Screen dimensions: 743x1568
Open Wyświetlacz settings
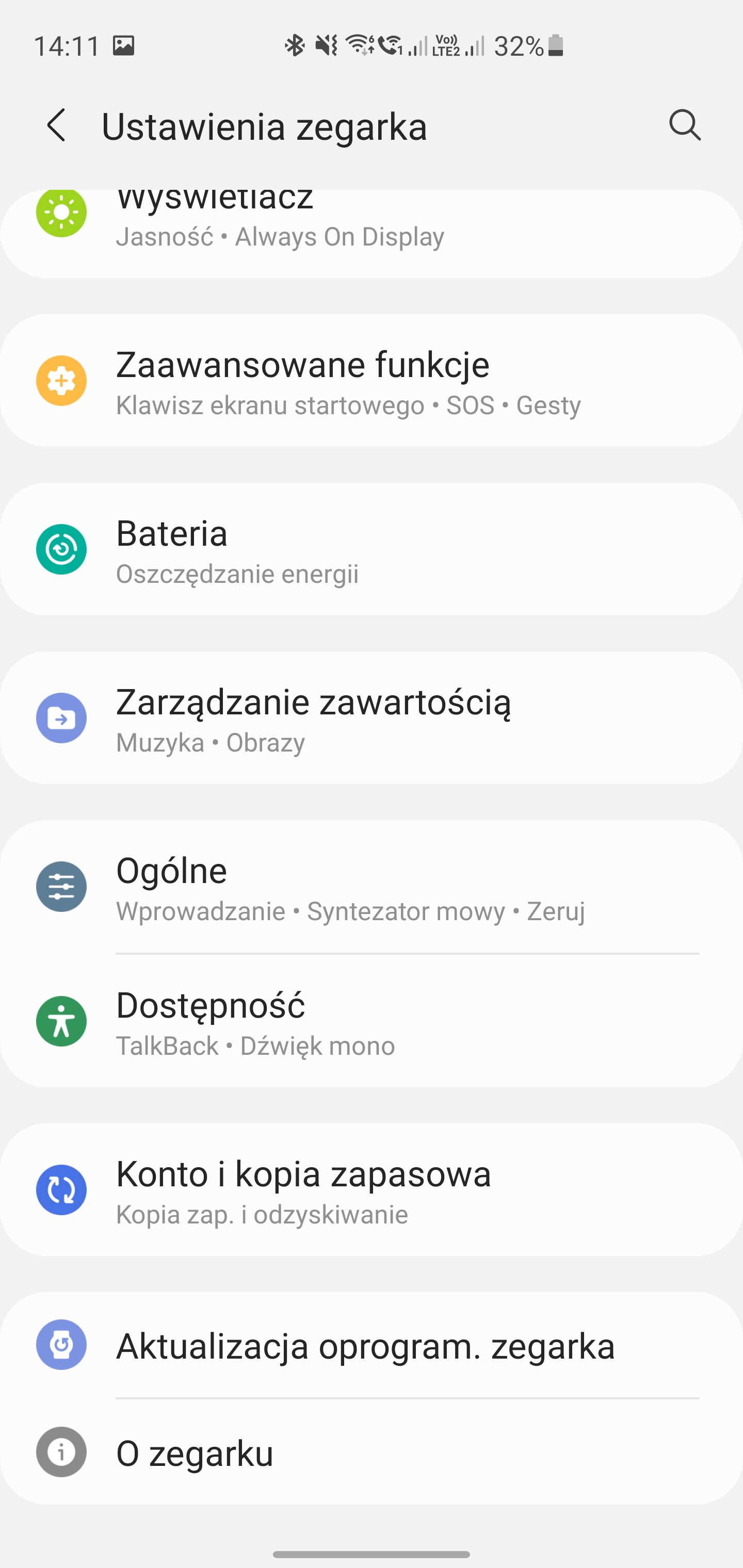372,234
